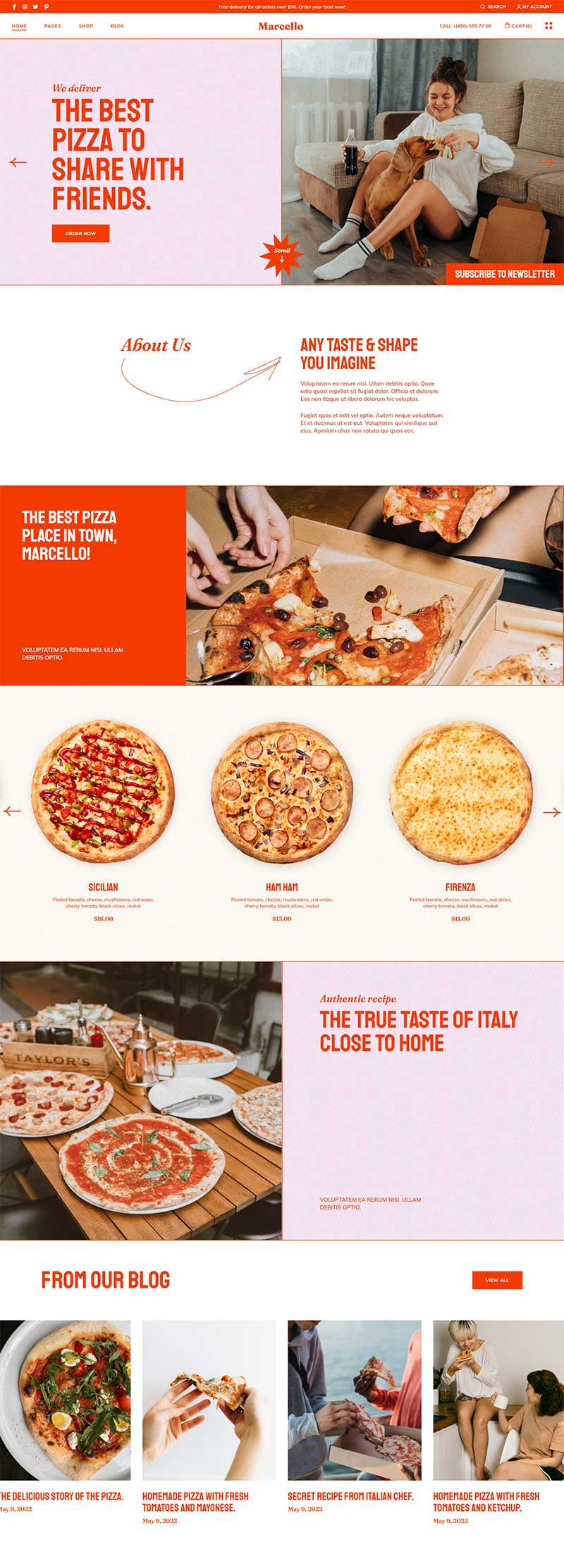Tap the Scroll down star badge
This screenshot has width=564, height=1568.
tap(281, 255)
